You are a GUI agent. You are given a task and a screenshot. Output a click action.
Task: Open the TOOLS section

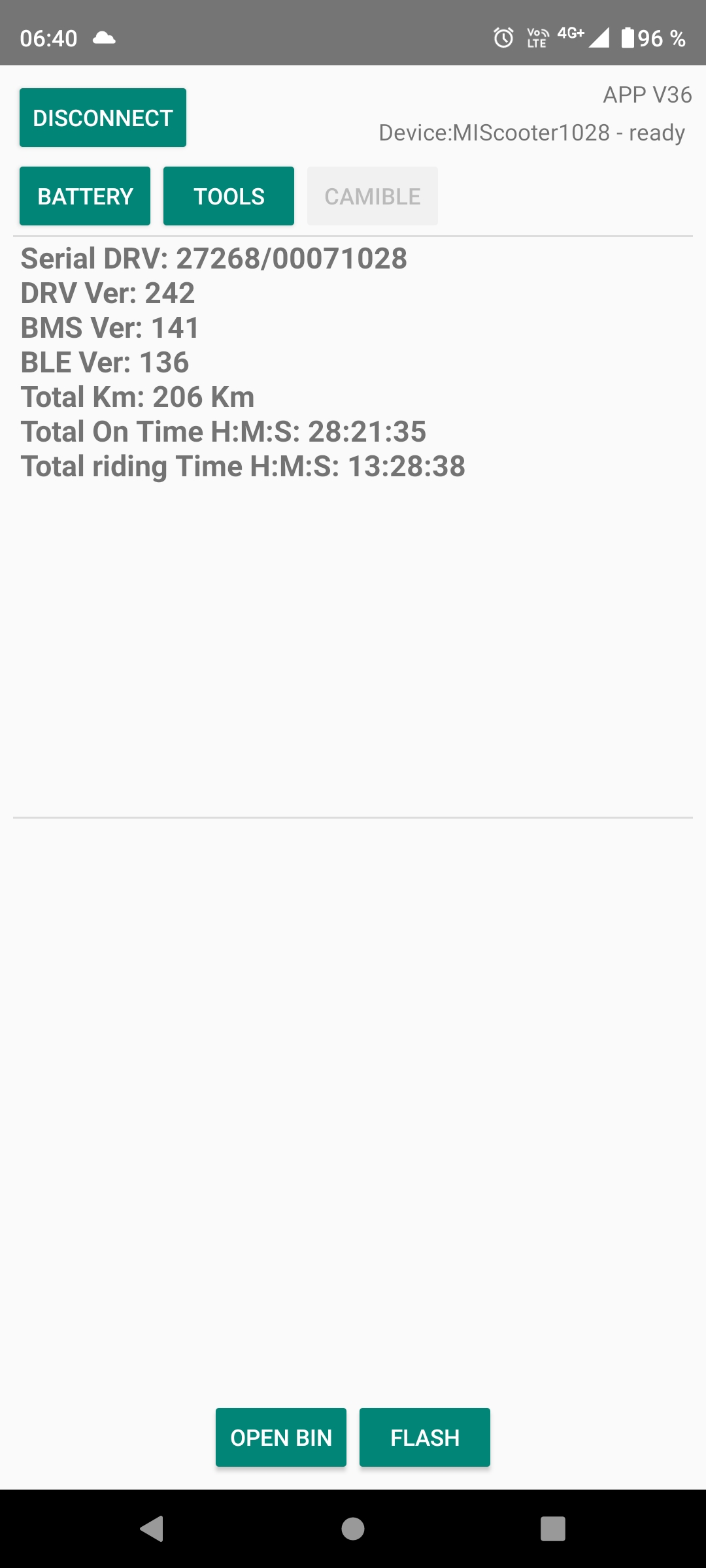tap(229, 196)
